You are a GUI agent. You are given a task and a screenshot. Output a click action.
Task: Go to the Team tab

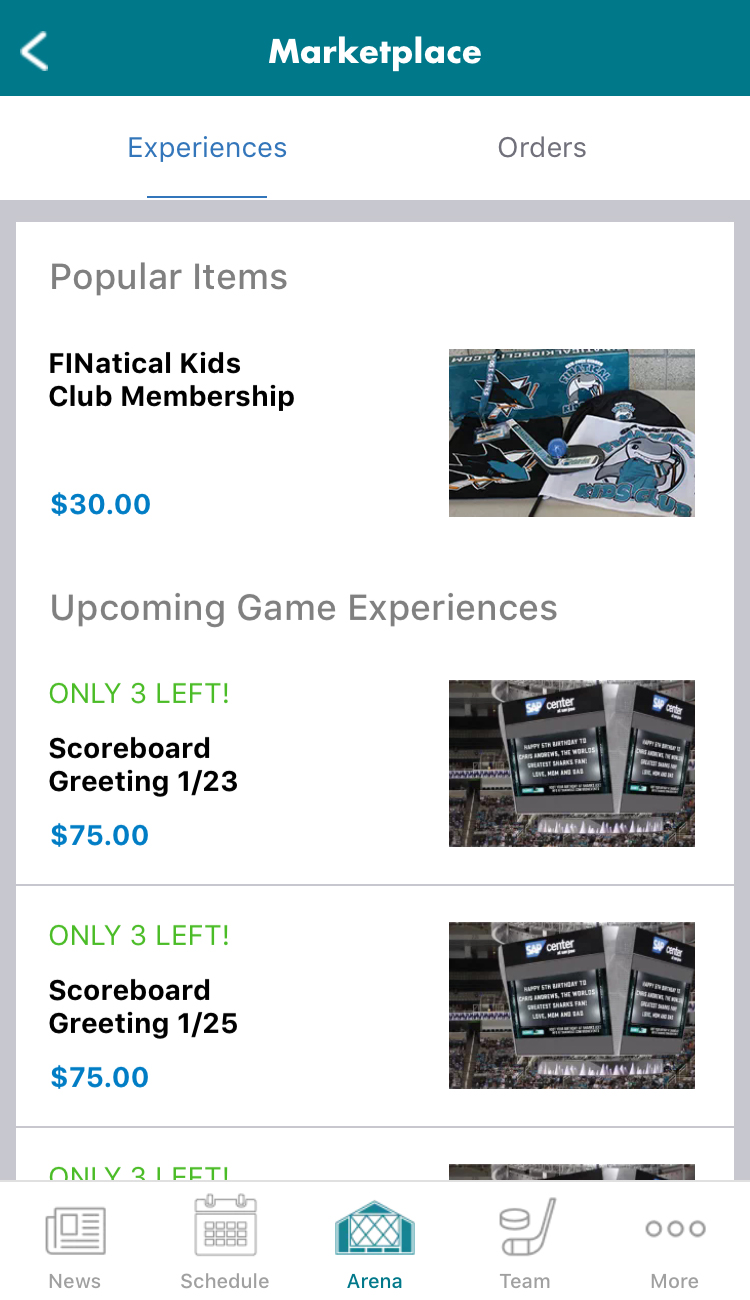(525, 1244)
